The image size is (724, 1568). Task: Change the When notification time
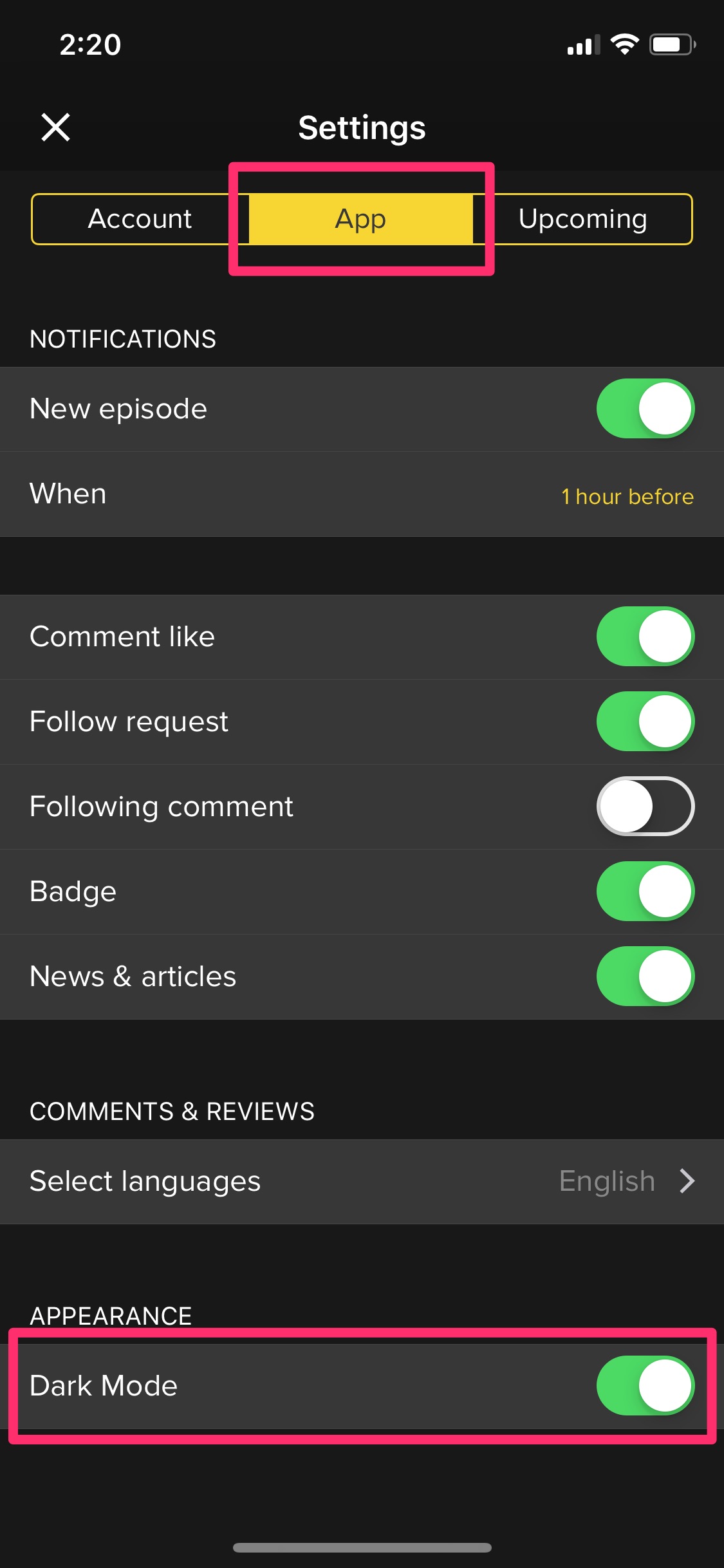coord(627,496)
